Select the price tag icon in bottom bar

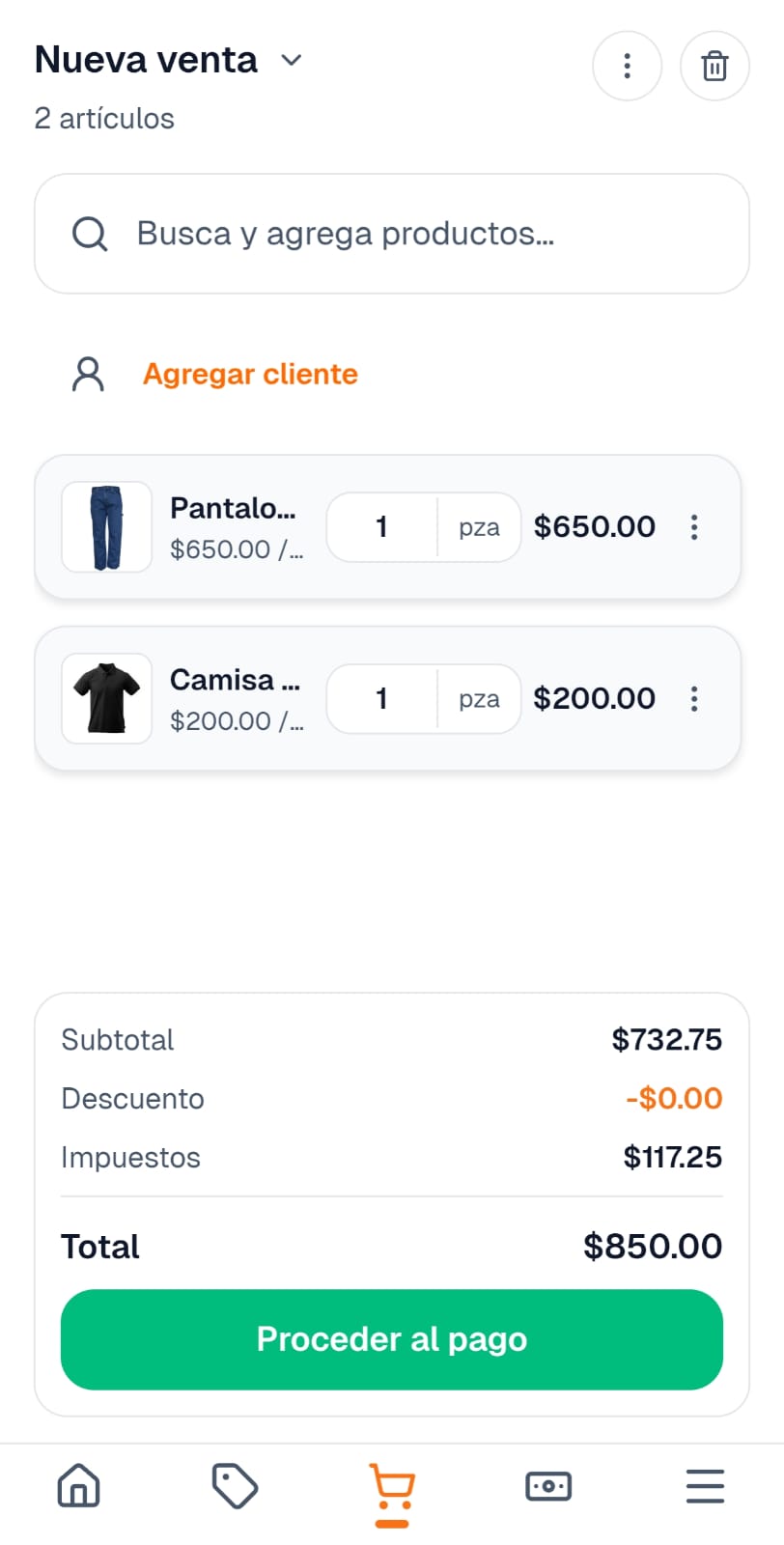(235, 1486)
